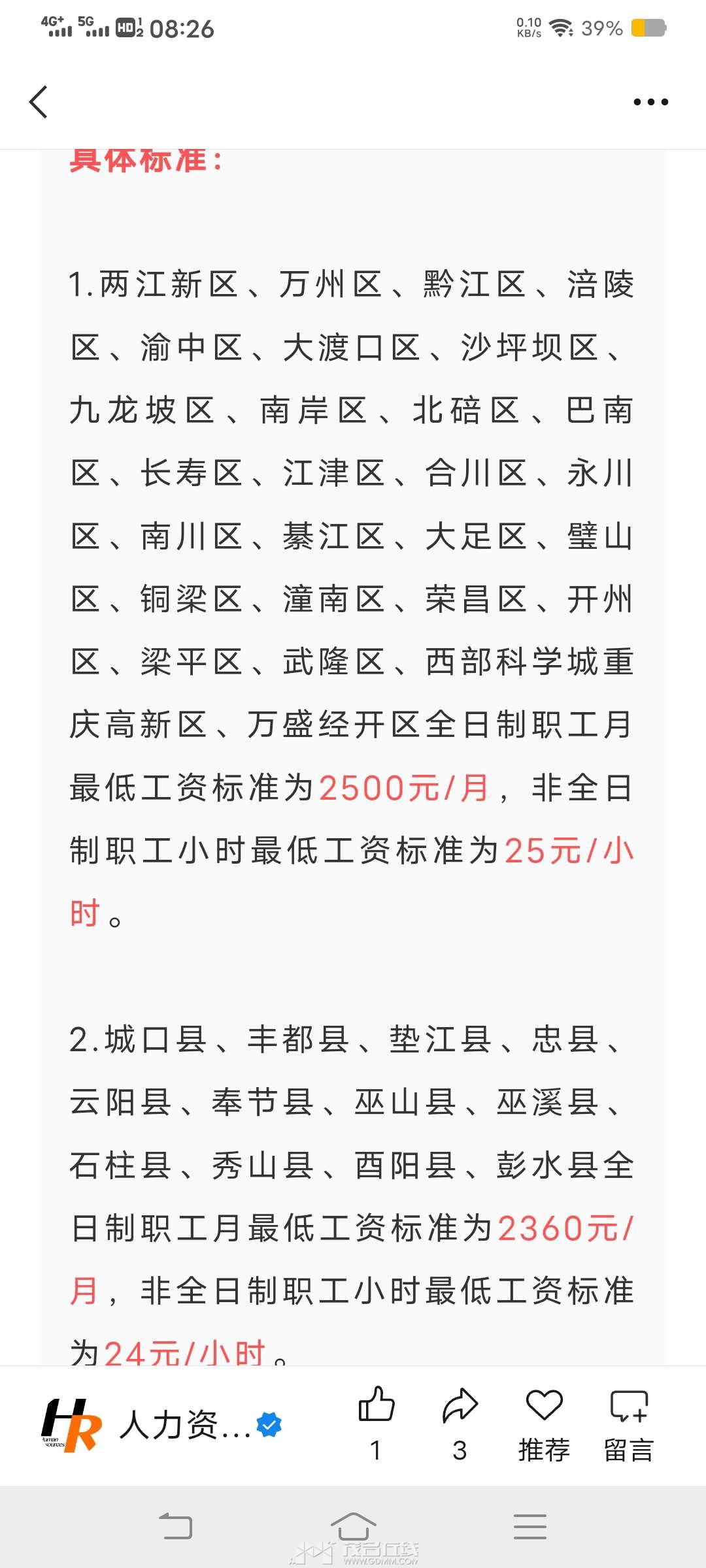Open the three-dot overflow menu
The image size is (706, 1568).
651,102
